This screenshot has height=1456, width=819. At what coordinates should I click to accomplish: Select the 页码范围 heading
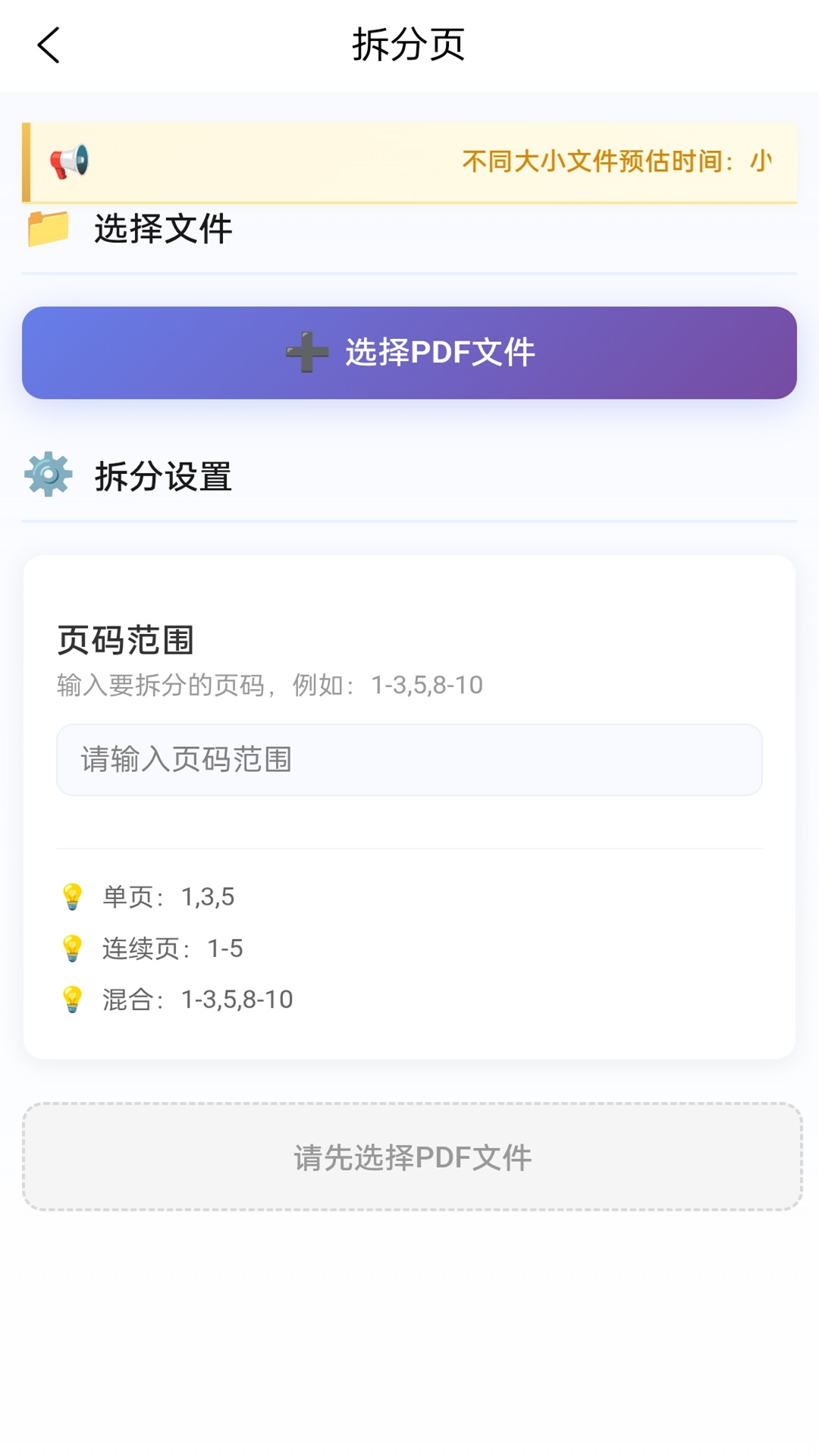pyautogui.click(x=126, y=639)
